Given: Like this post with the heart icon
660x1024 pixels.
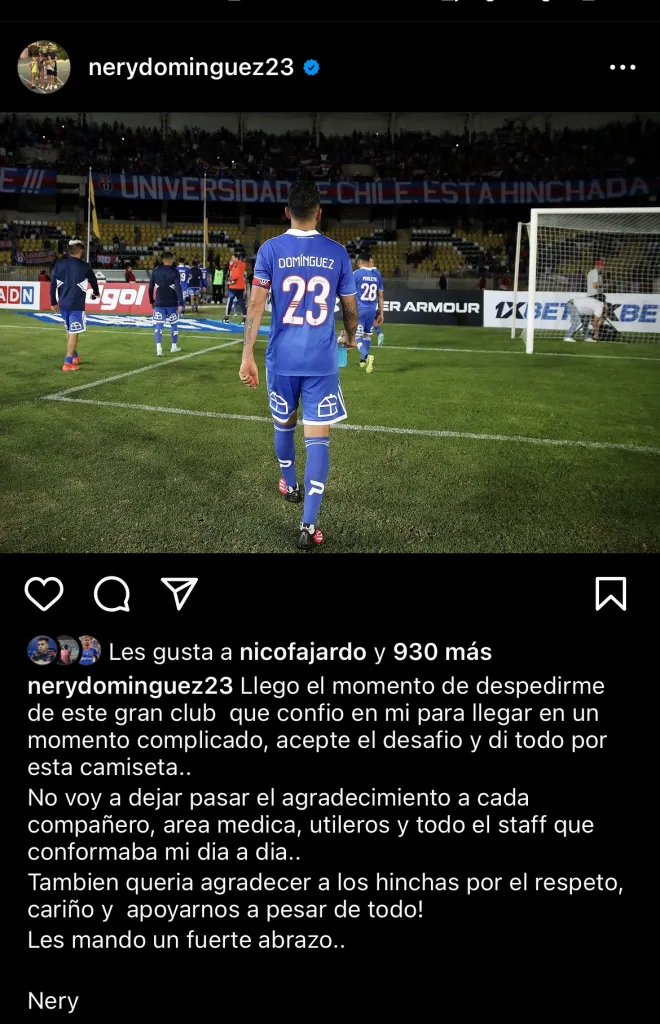Looking at the screenshot, I should coord(44,593).
